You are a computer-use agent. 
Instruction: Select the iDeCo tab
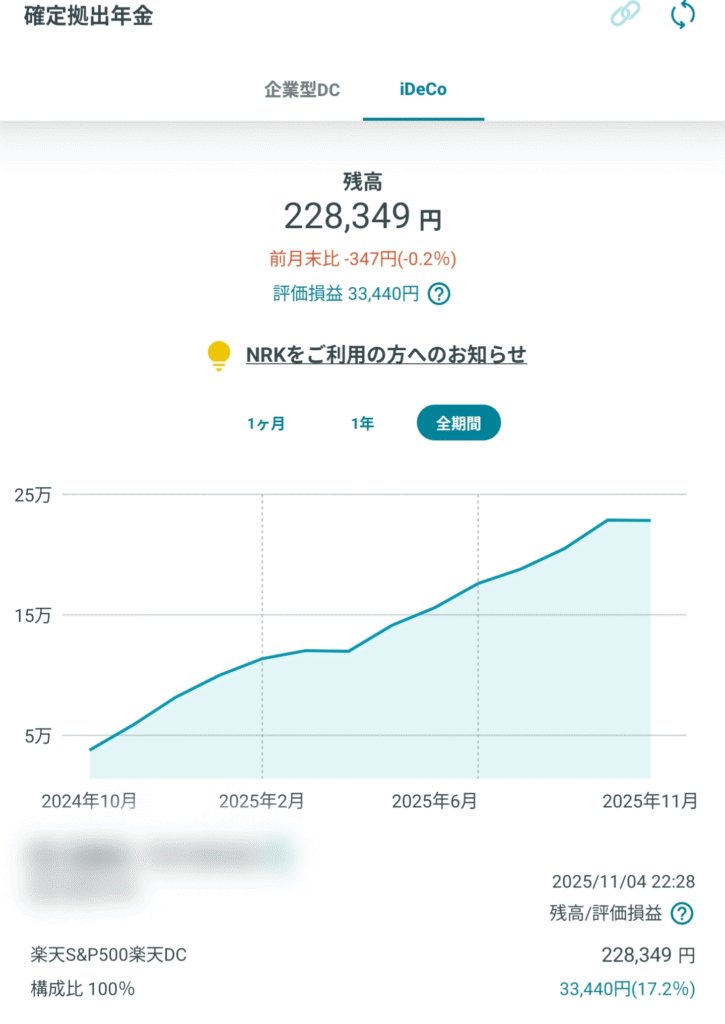tap(423, 89)
